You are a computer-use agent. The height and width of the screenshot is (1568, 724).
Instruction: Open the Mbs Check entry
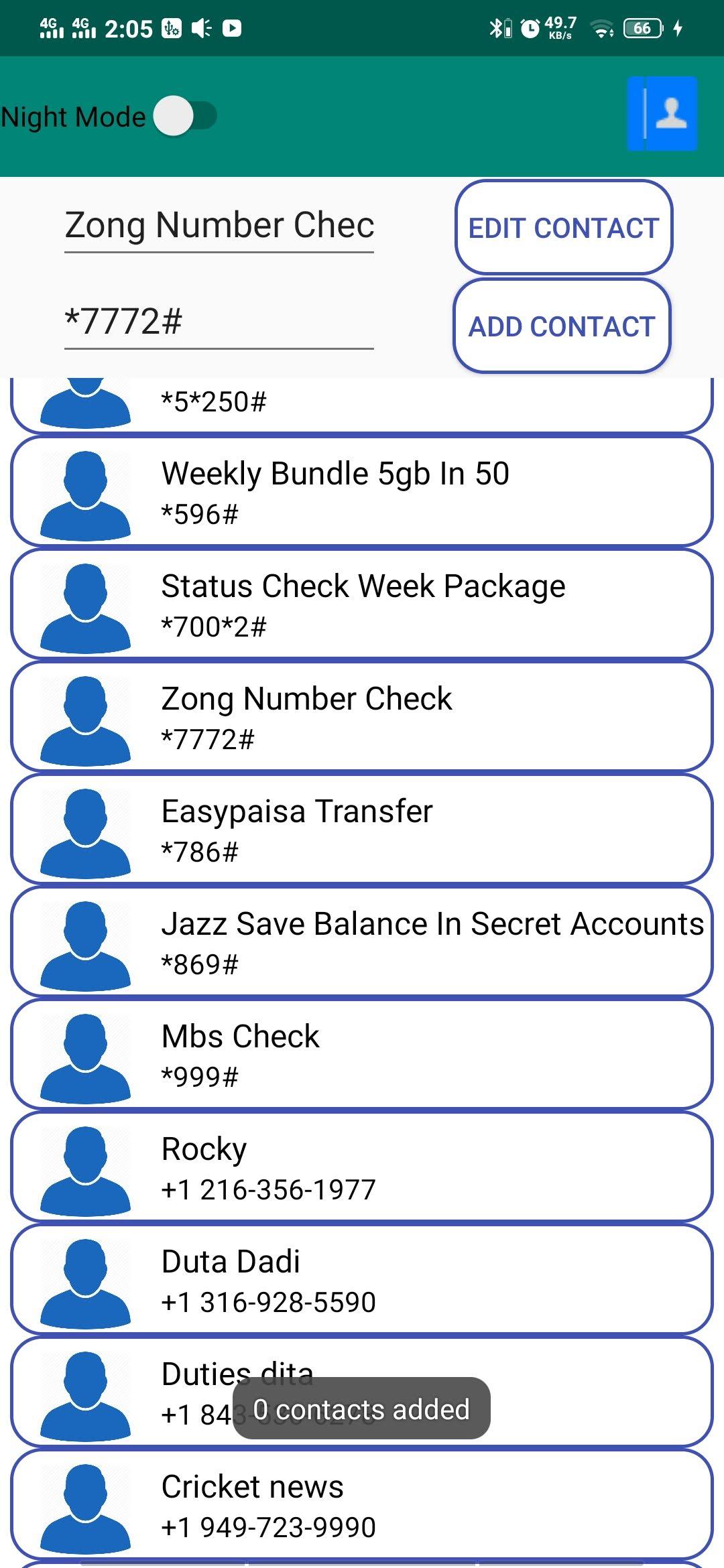pyautogui.click(x=362, y=1055)
